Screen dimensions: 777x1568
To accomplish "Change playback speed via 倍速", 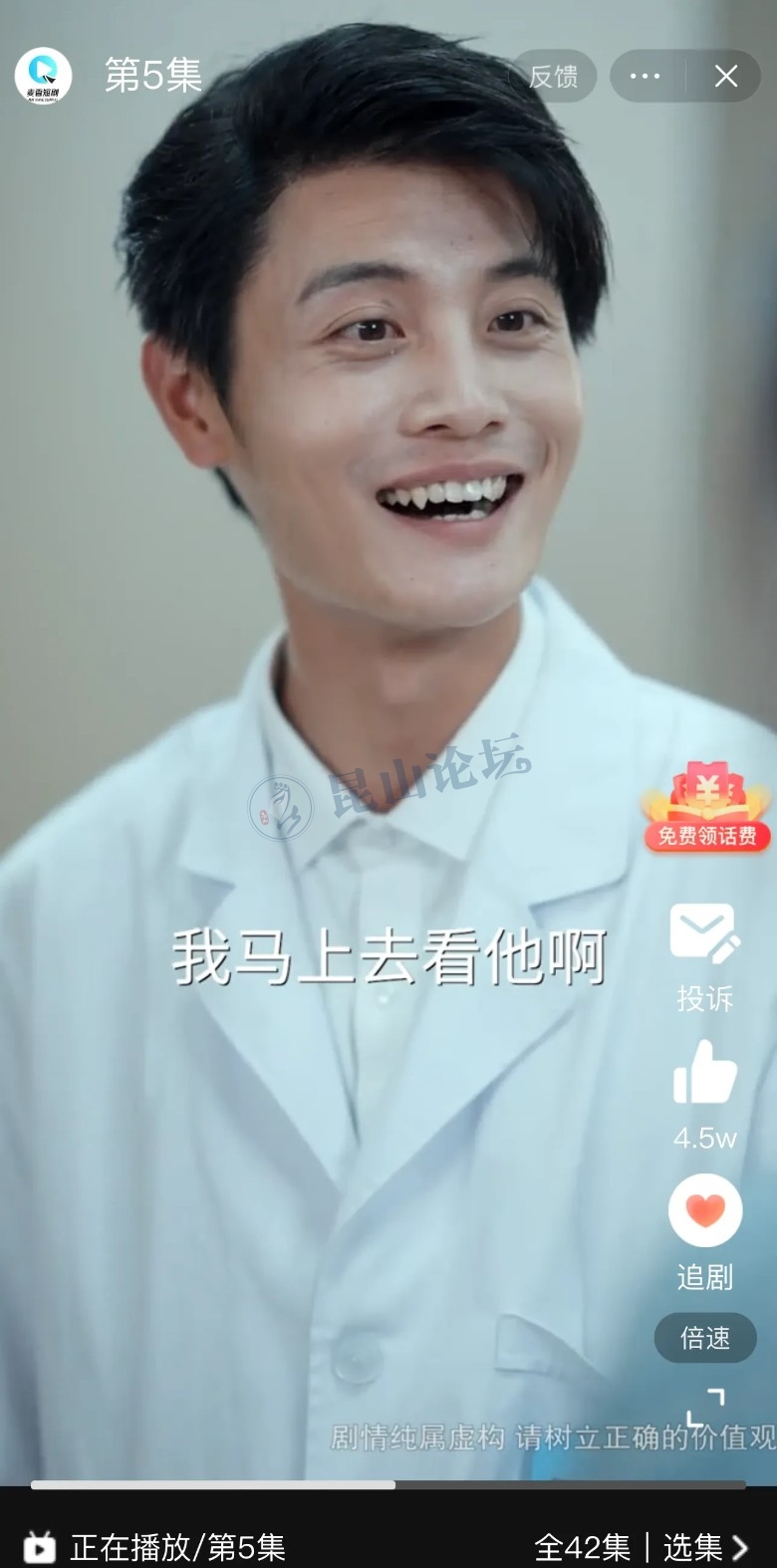I will click(704, 1338).
